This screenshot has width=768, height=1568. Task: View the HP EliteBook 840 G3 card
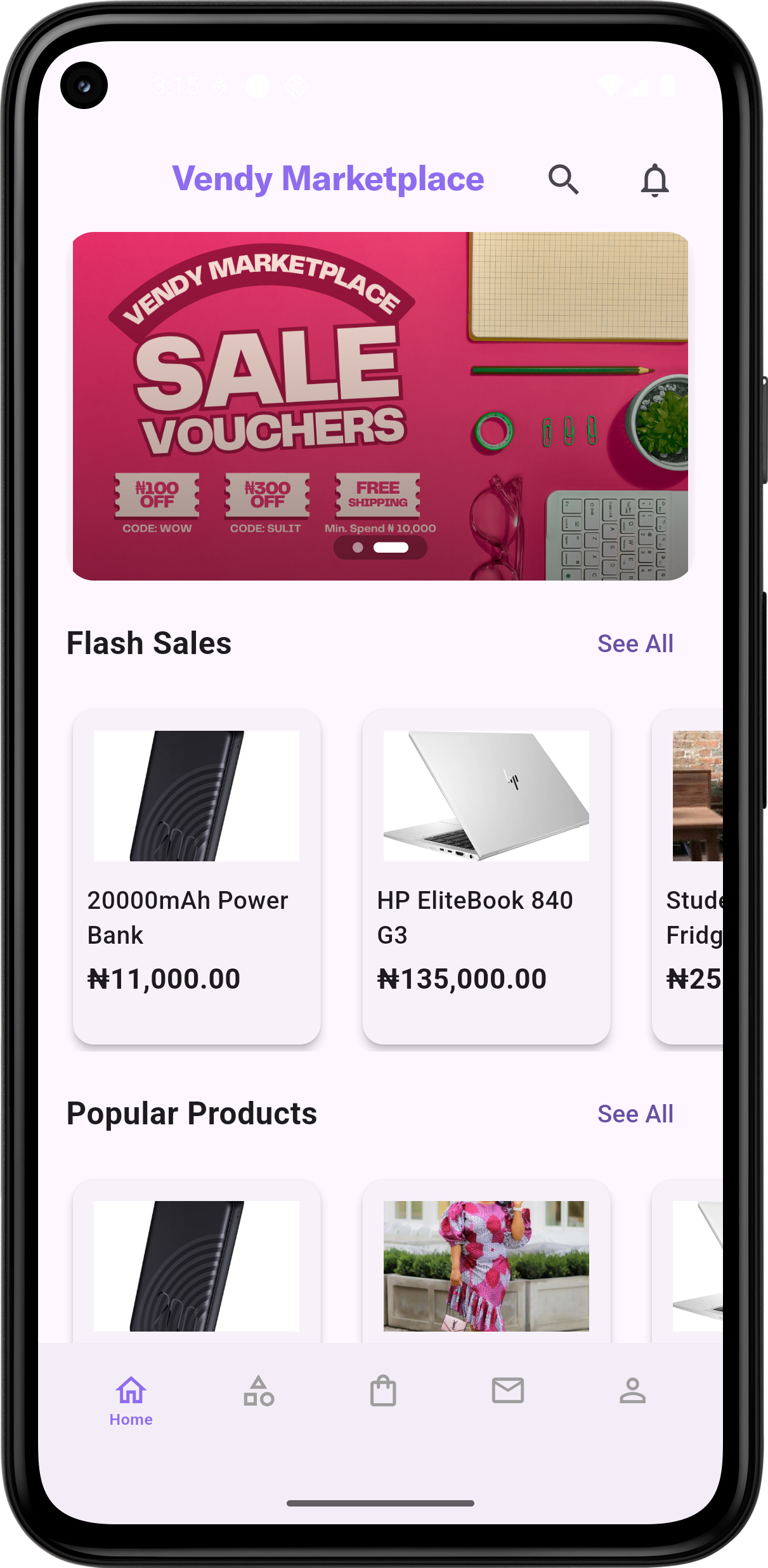click(x=486, y=875)
